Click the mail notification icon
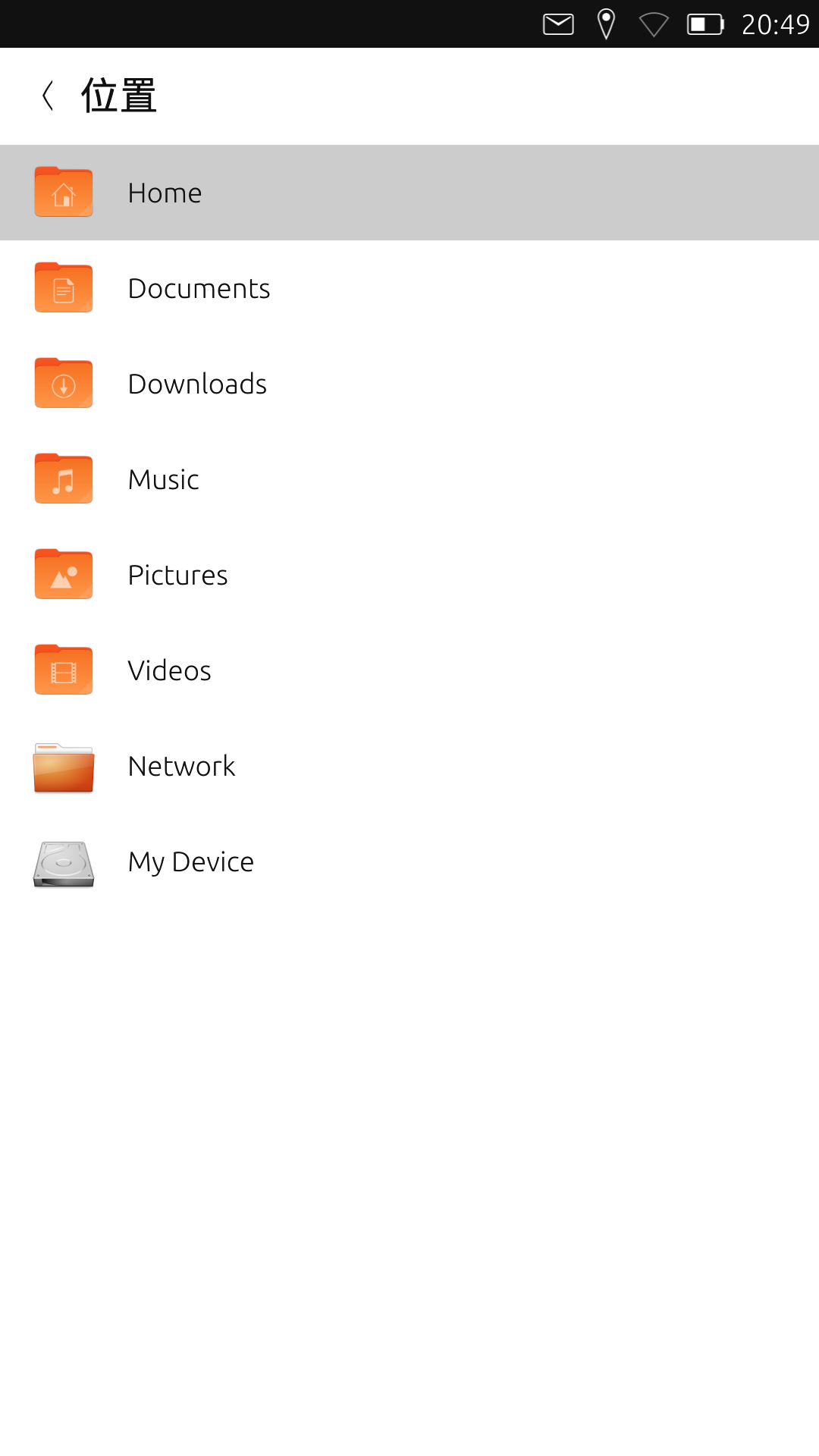 click(x=558, y=24)
